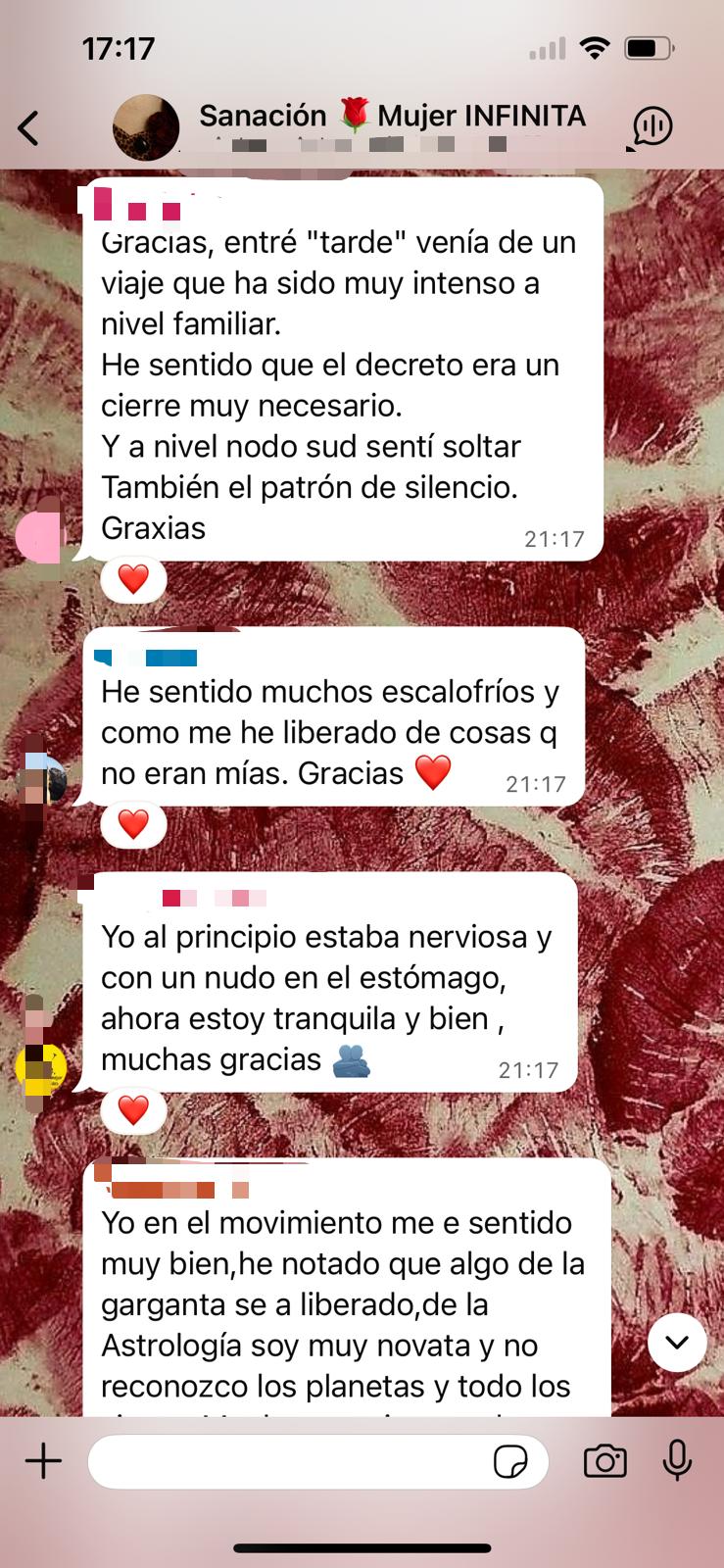Jump to the latest messages using the down arrow
Screen dimensions: 724x1568
(x=677, y=1342)
